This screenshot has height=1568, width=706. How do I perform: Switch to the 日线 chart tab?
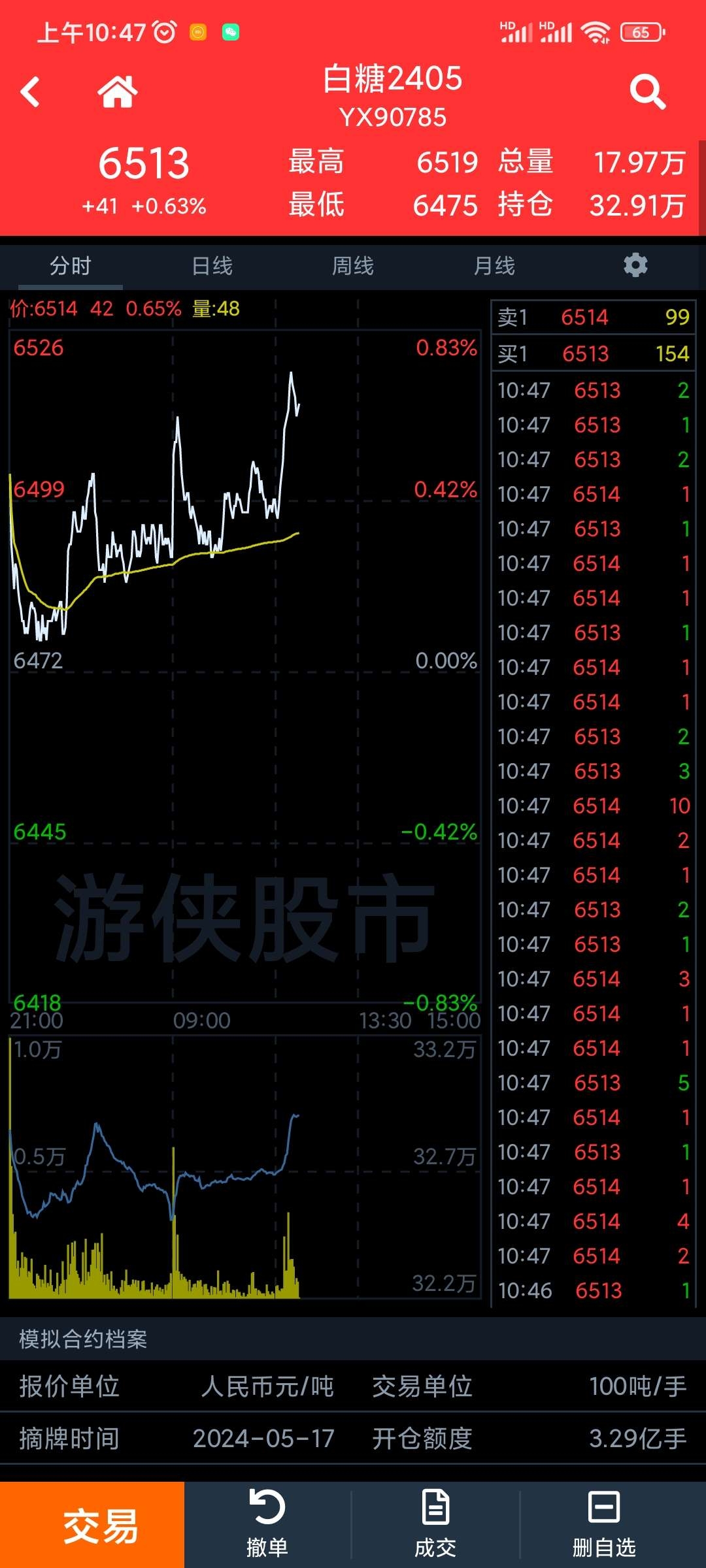coord(212,266)
